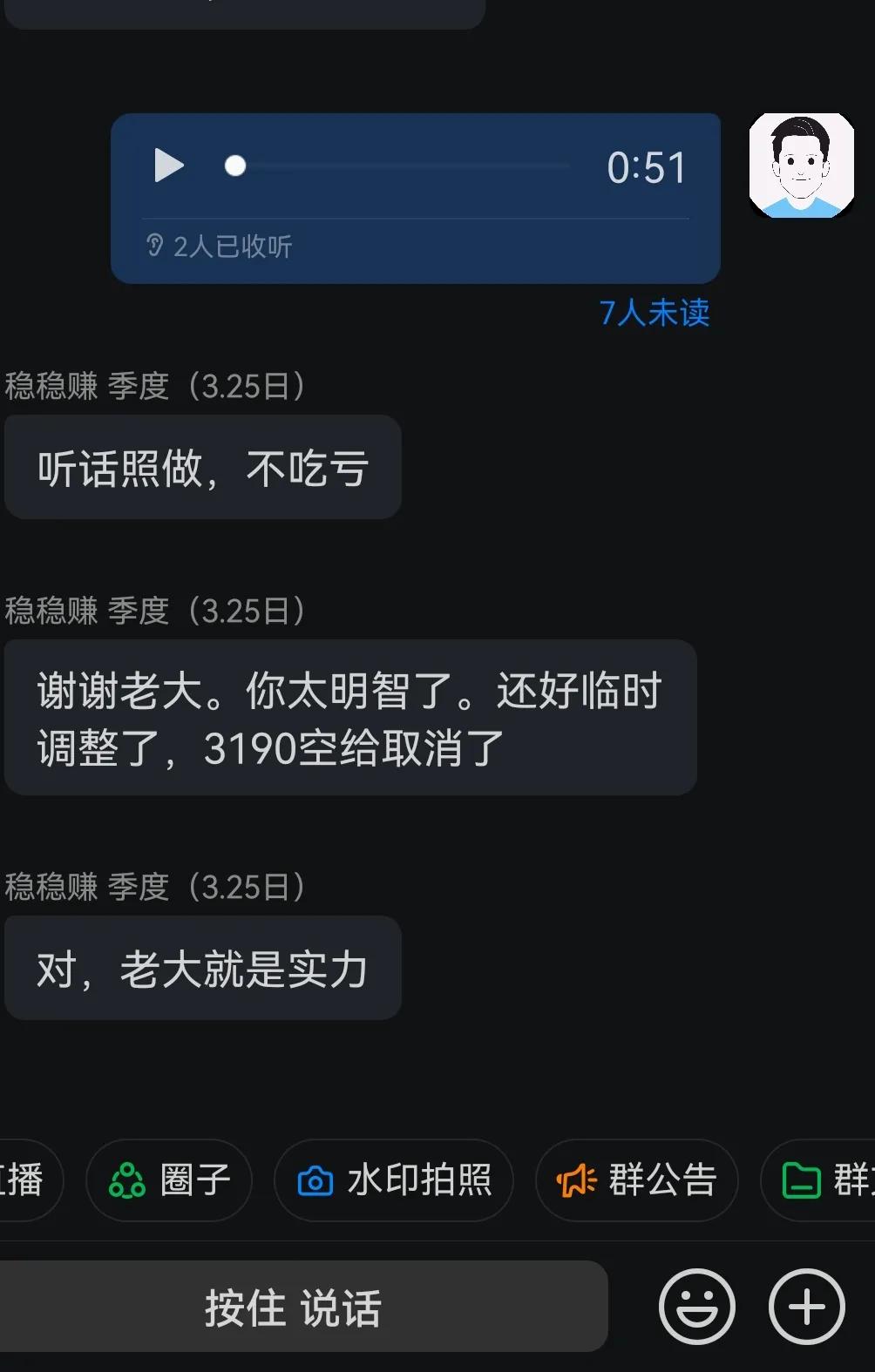Tap the message mentioning 3190空给取消了
875x1372 pixels.
349,717
